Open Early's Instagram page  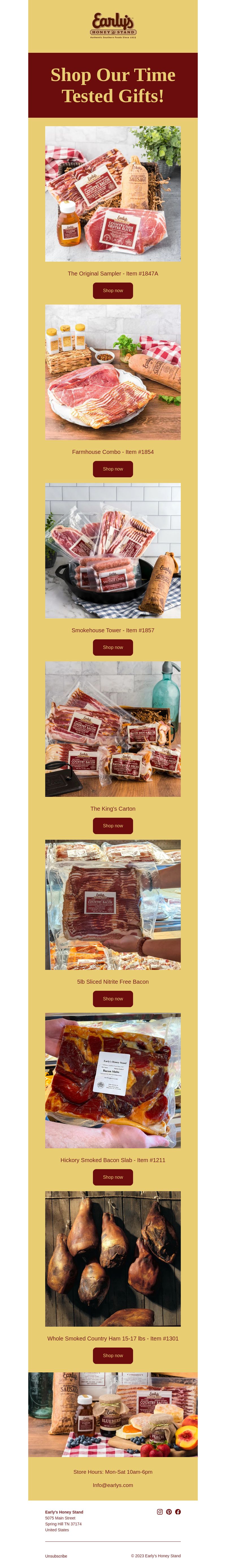click(x=160, y=1511)
